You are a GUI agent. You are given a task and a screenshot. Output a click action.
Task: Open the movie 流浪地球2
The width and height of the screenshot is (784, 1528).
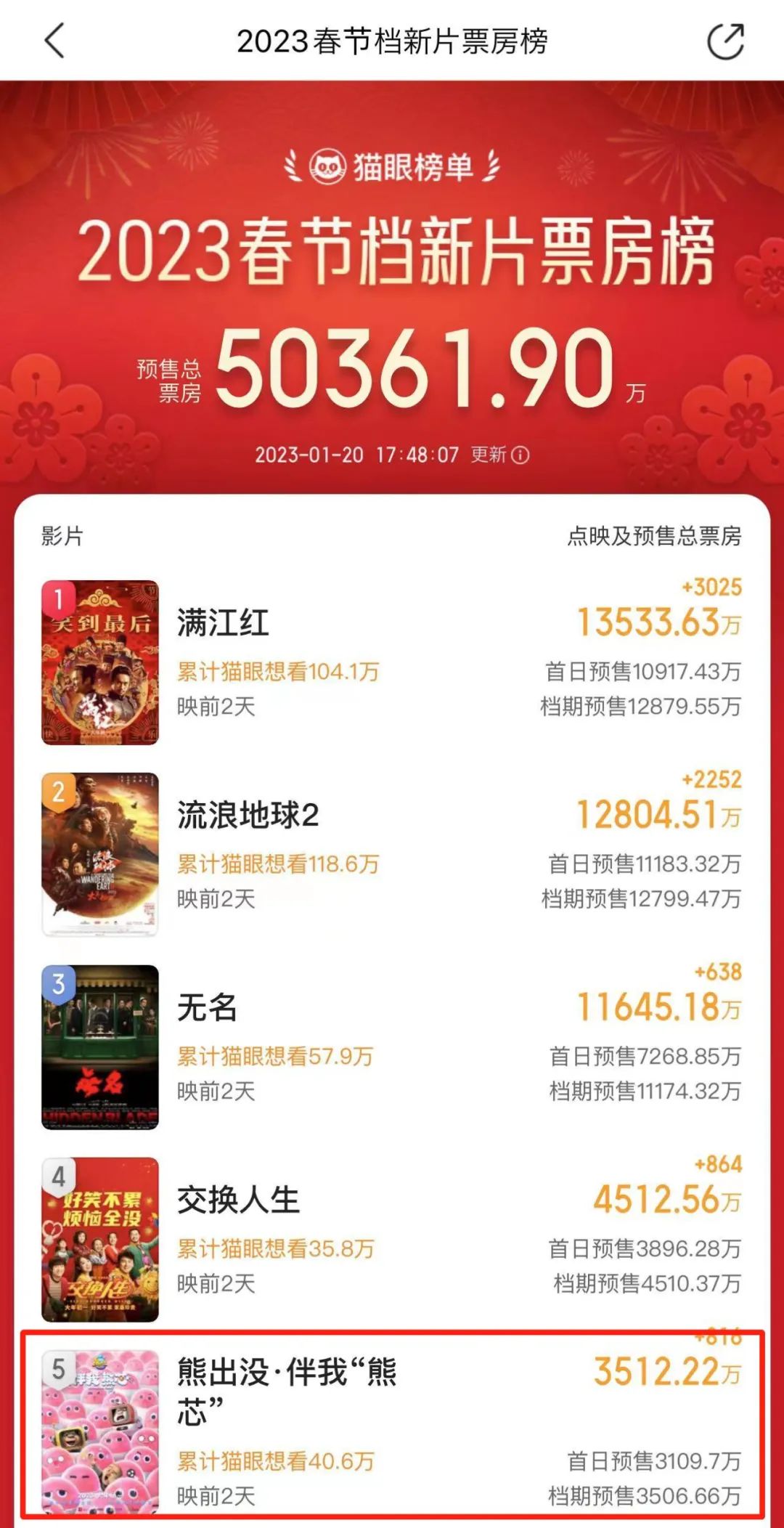[392, 854]
